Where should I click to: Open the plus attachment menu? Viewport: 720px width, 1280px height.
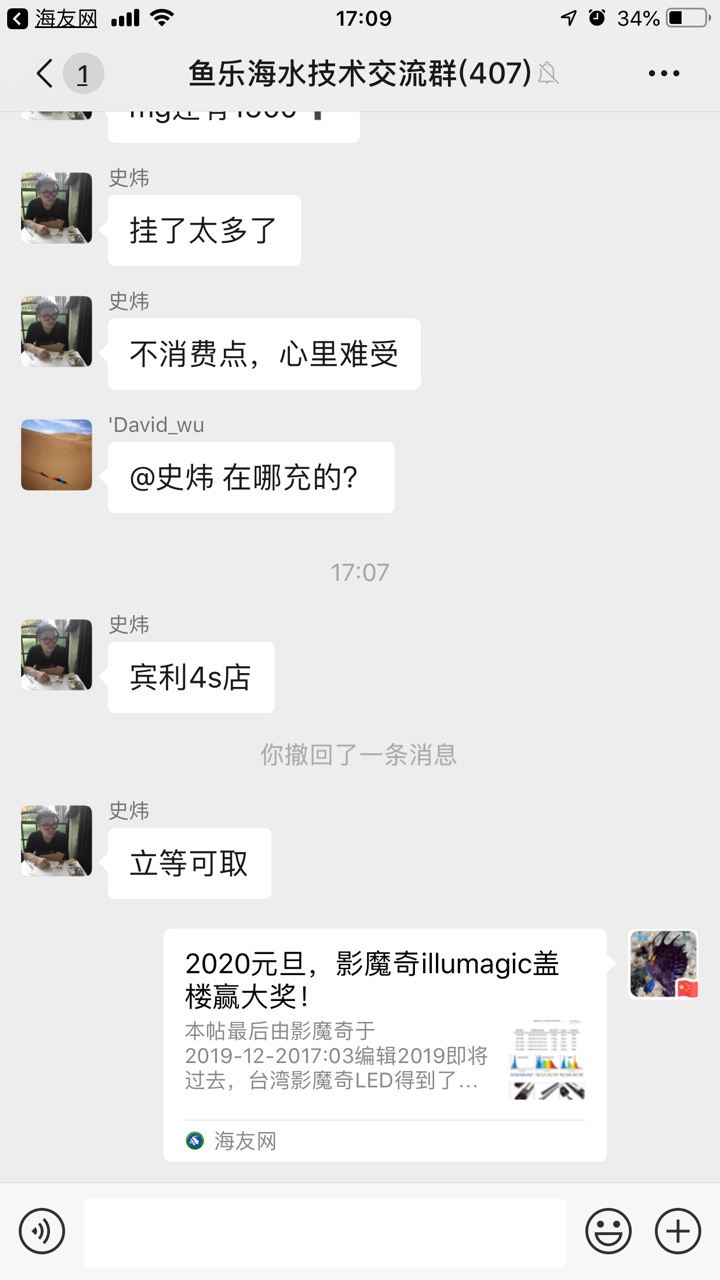(x=677, y=1230)
